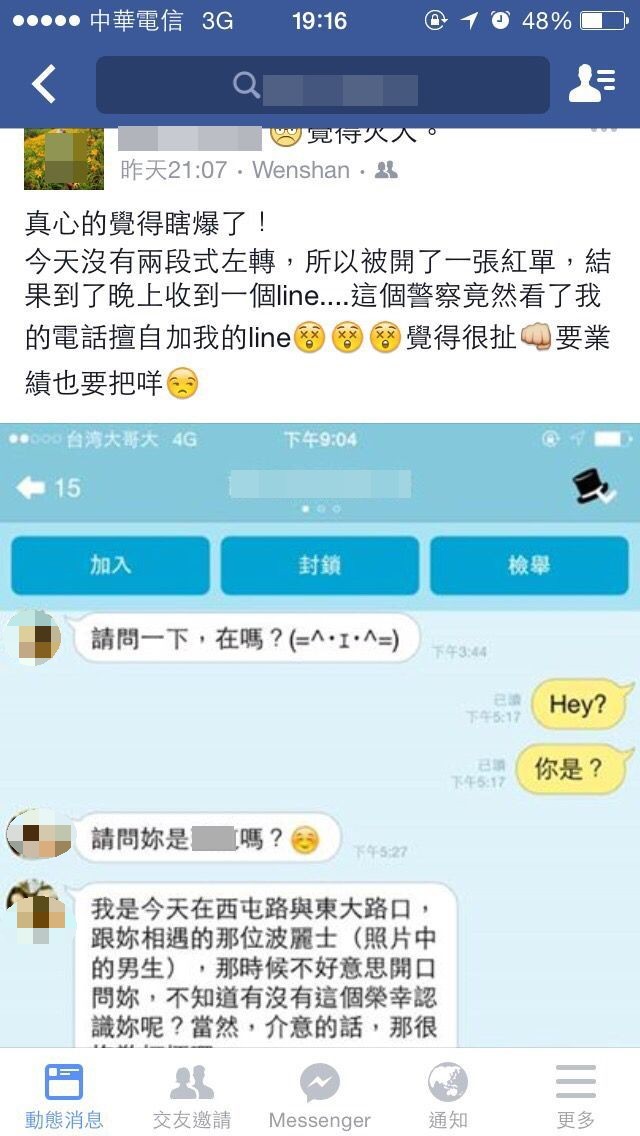Open the search field in header
640x1136 pixels.
pos(322,85)
